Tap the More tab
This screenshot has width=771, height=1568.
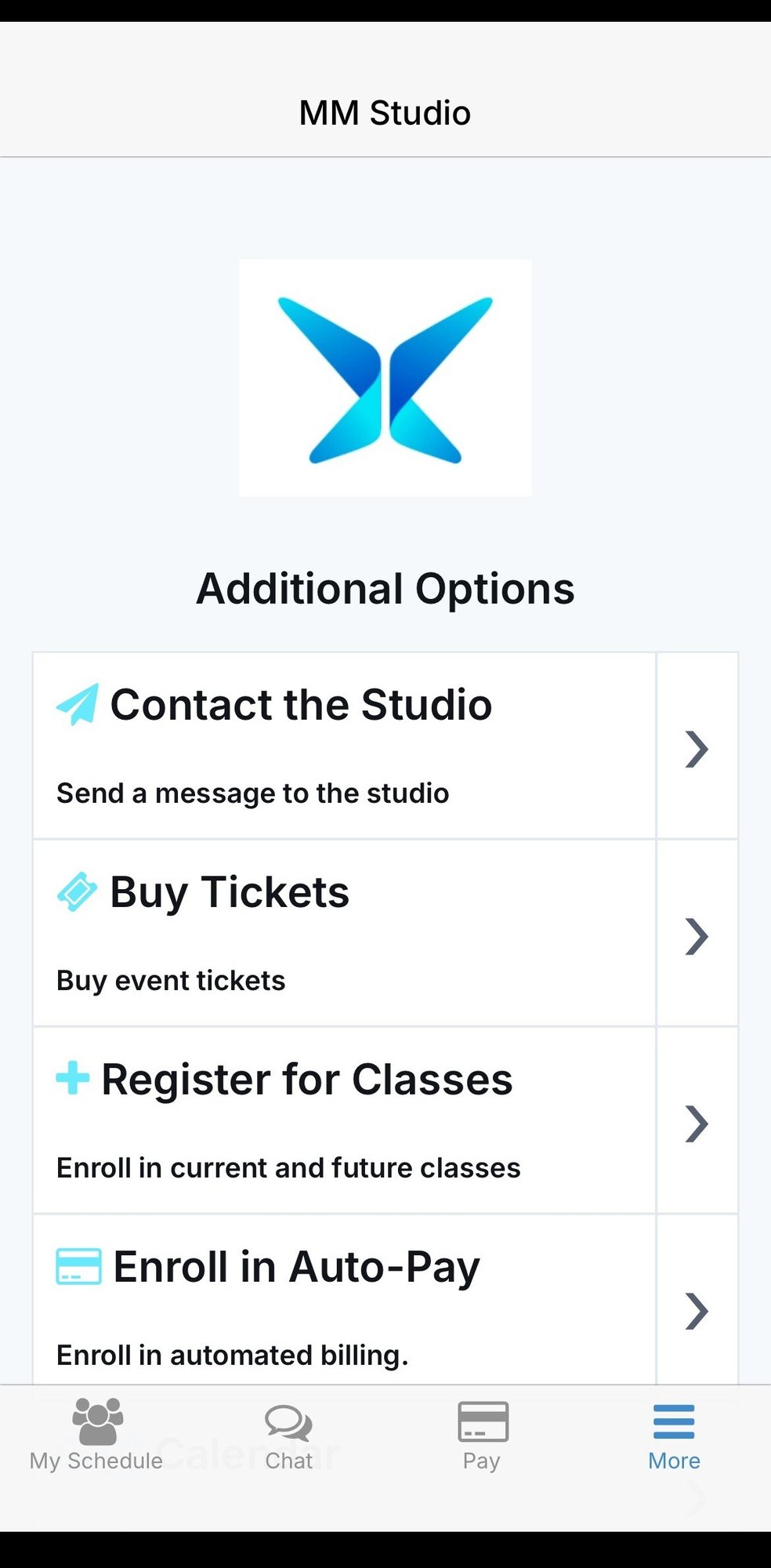coord(674,1436)
